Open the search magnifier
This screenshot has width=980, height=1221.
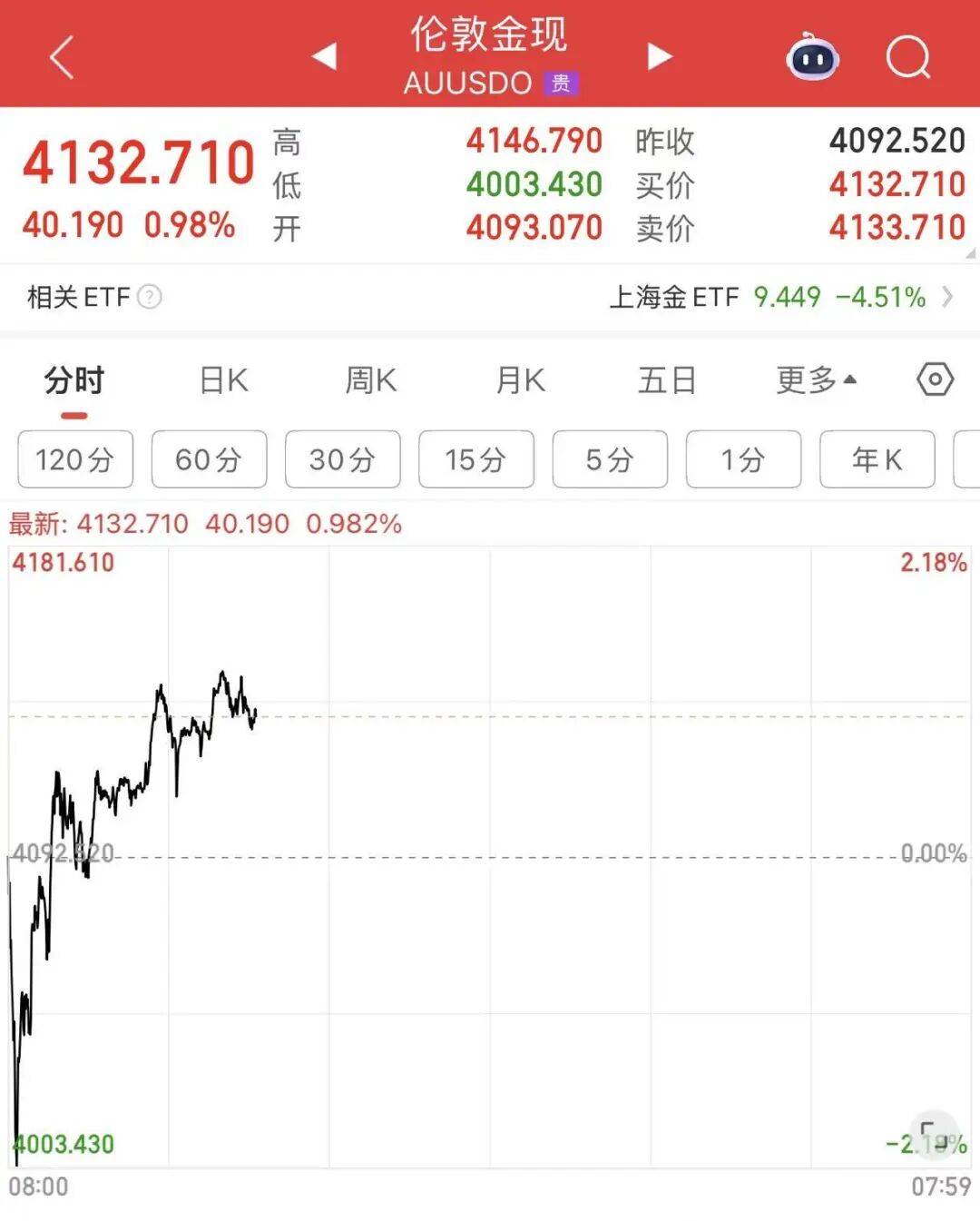click(907, 57)
